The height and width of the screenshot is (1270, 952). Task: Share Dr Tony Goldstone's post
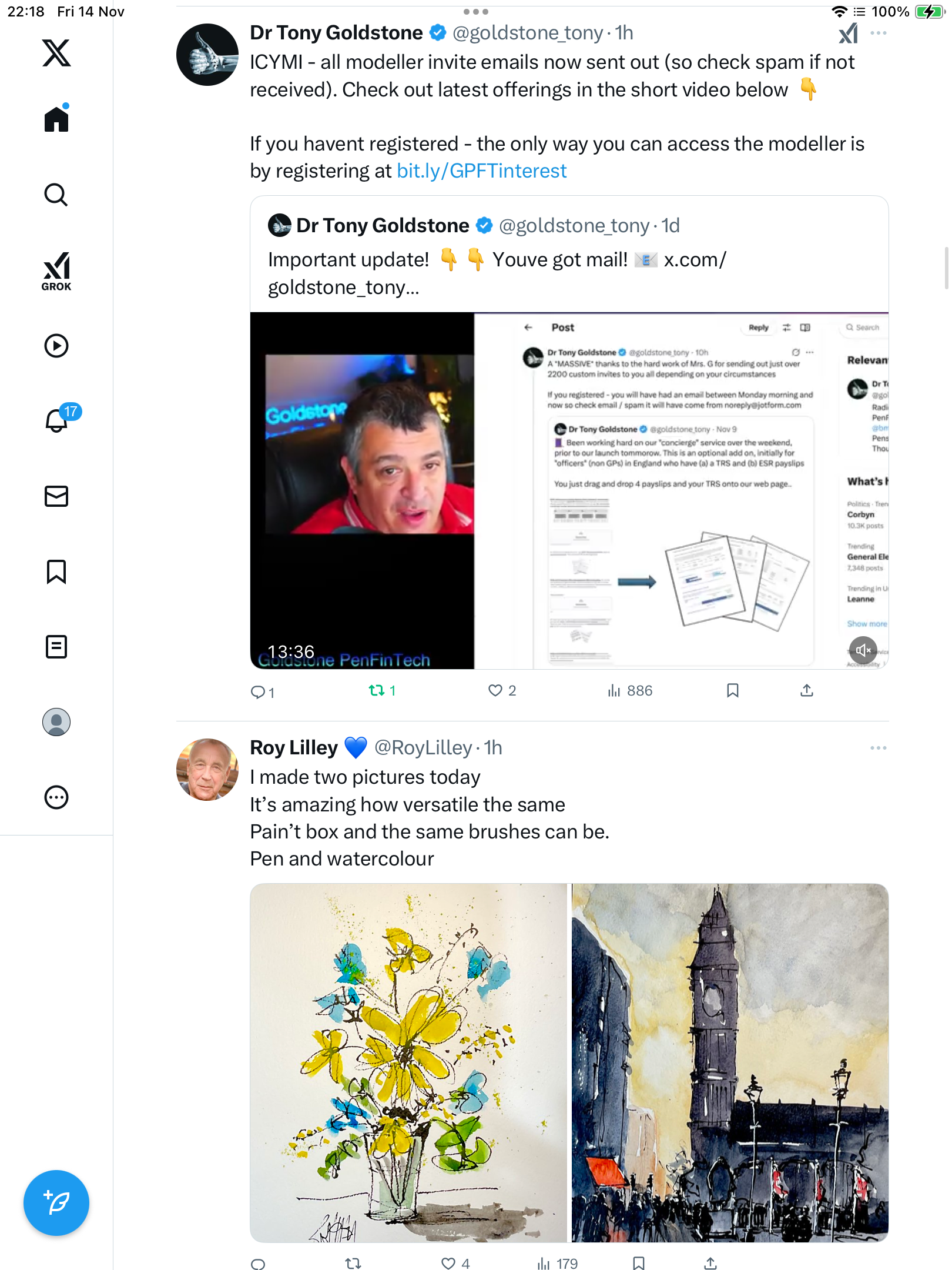(x=806, y=690)
